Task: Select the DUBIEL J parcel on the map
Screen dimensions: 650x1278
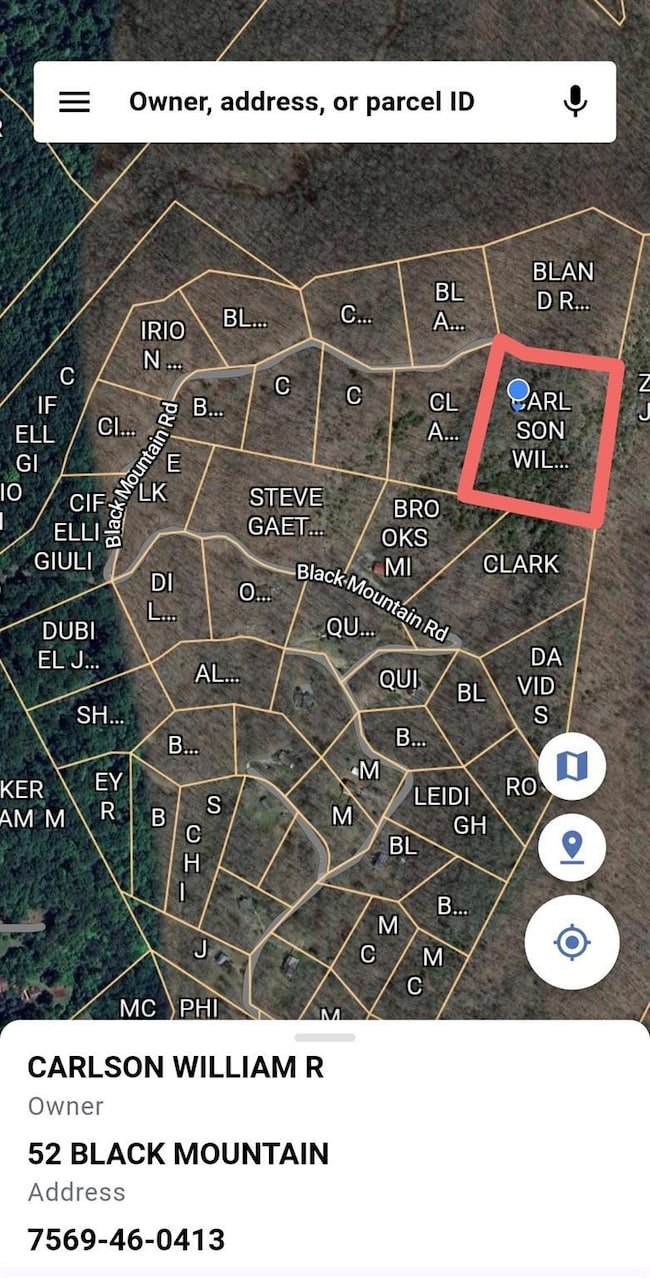Action: [x=69, y=645]
